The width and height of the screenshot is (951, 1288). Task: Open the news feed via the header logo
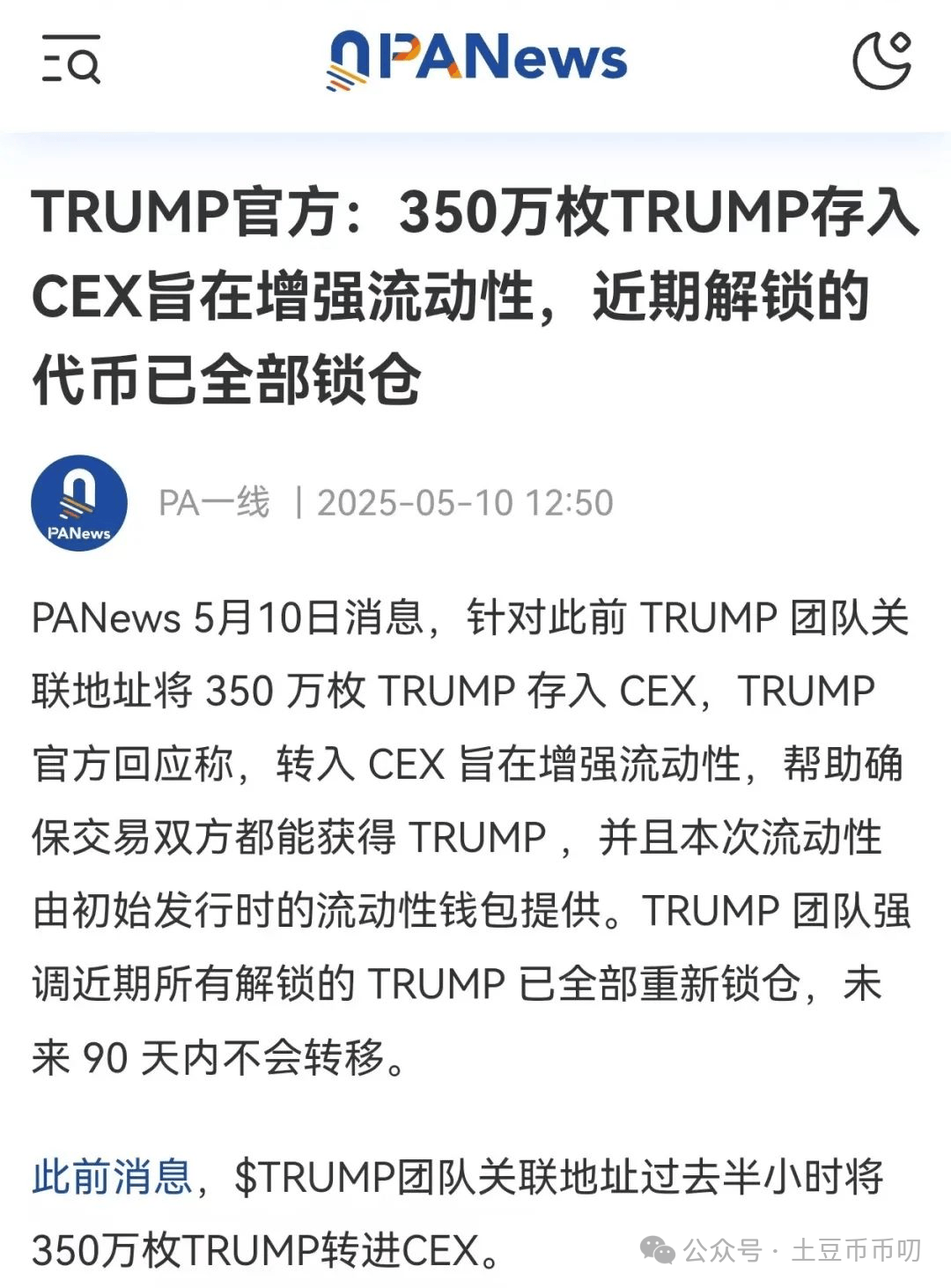click(475, 60)
